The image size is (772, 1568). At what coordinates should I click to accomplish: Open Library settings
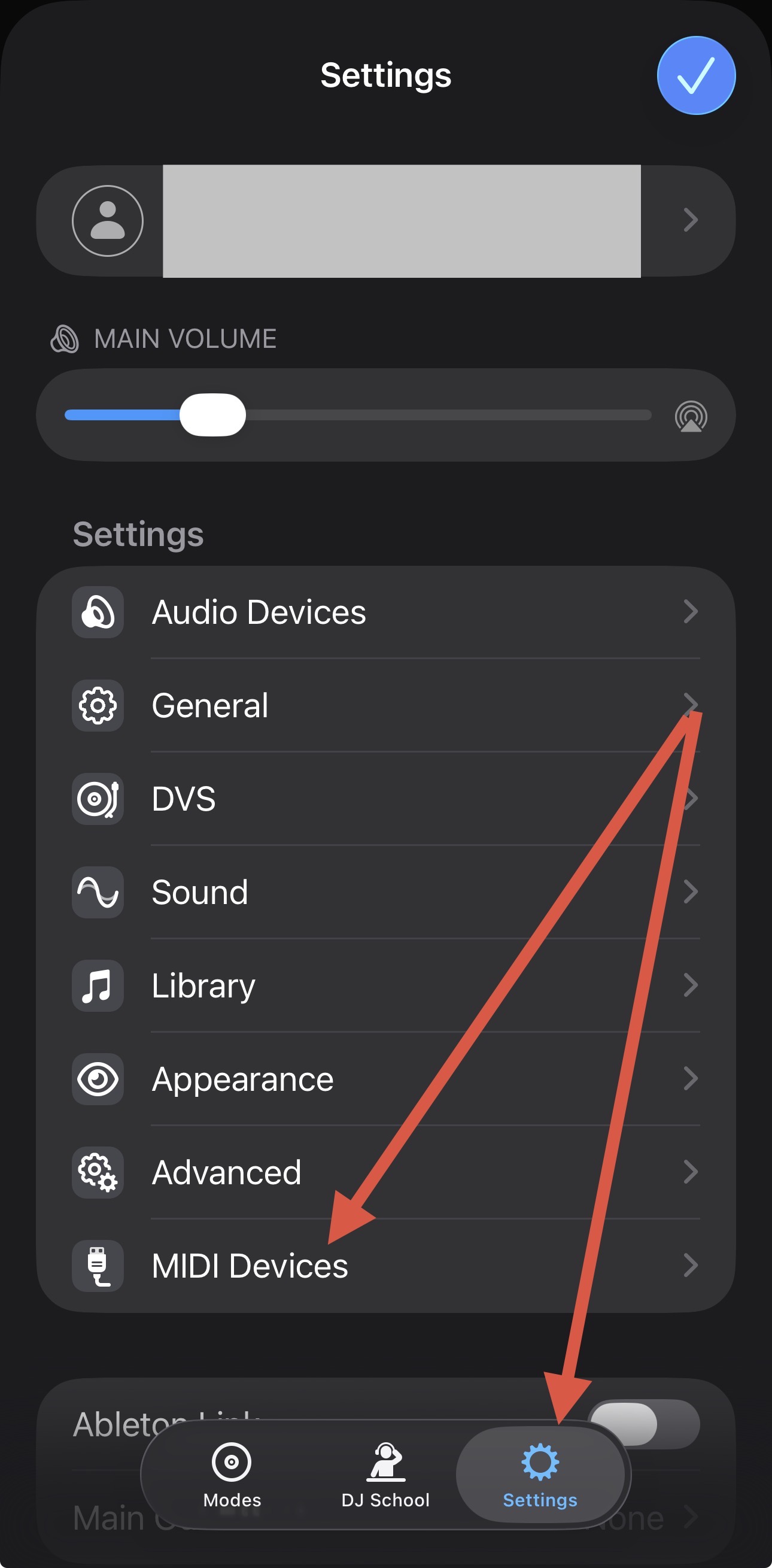pyautogui.click(x=385, y=985)
